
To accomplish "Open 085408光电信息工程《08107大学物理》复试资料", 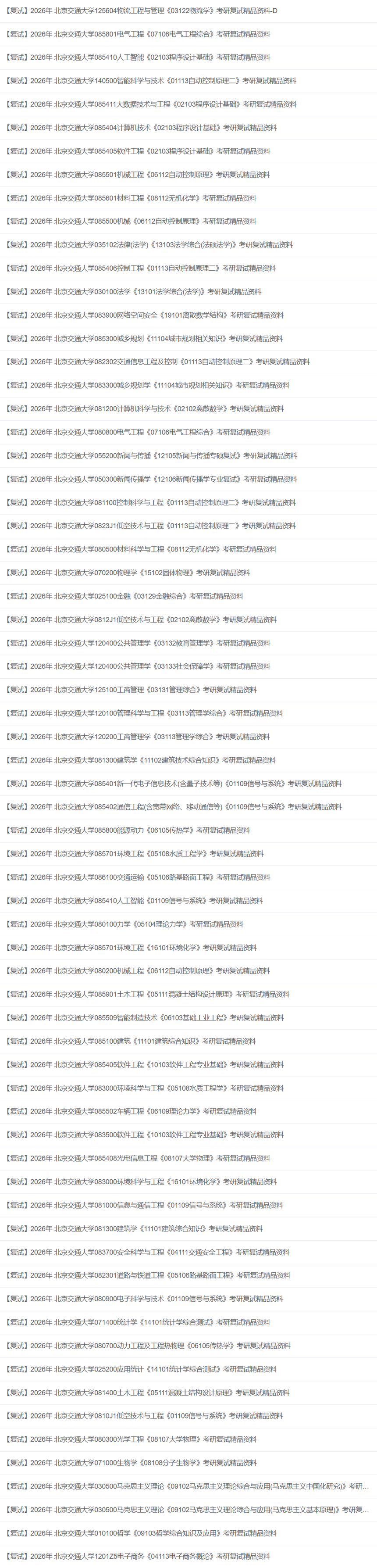I will [x=137, y=1158].
